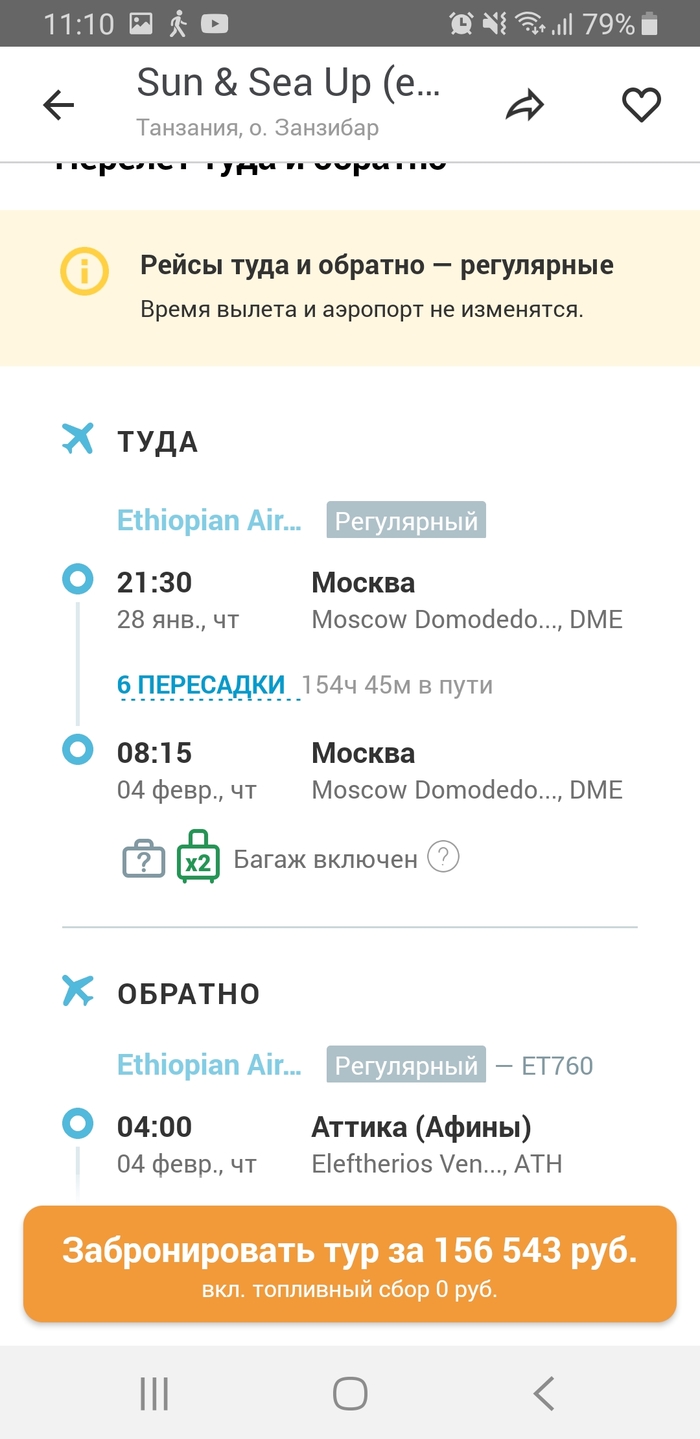Open the 6 пересадки transfers details link

point(201,685)
